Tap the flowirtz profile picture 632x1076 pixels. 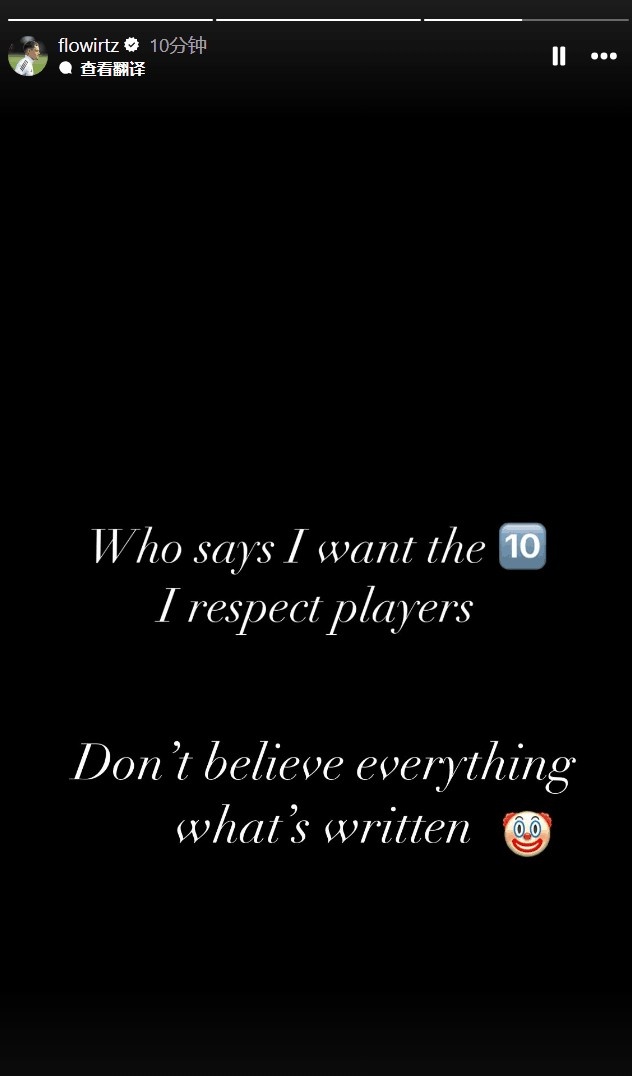(28, 56)
